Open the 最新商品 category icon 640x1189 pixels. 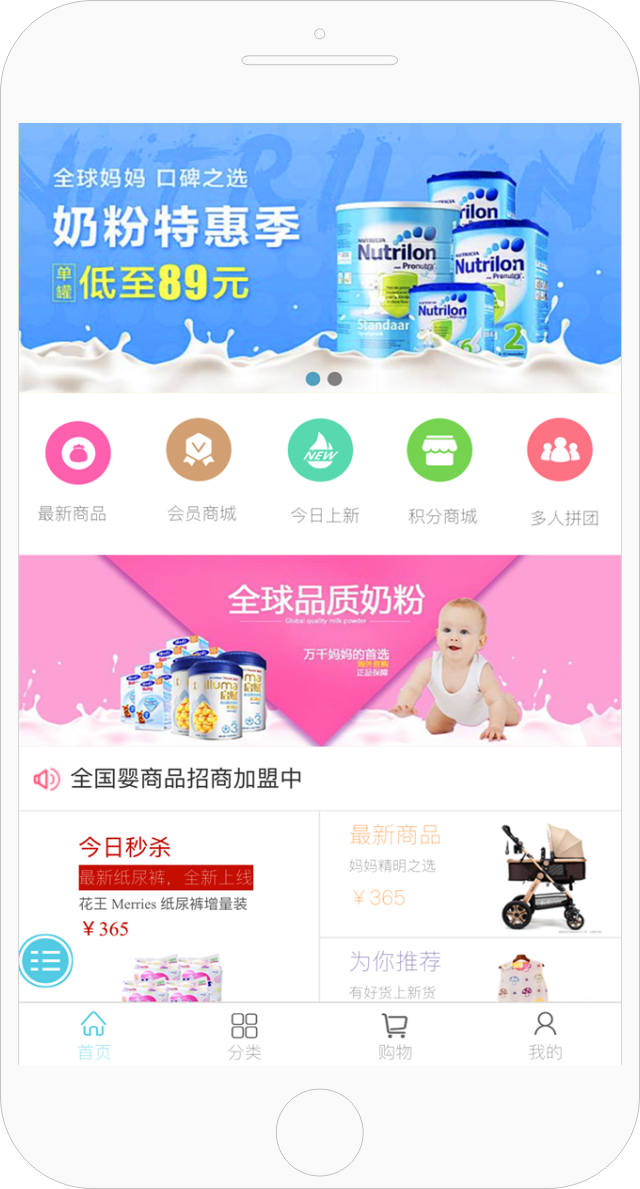tap(77, 452)
